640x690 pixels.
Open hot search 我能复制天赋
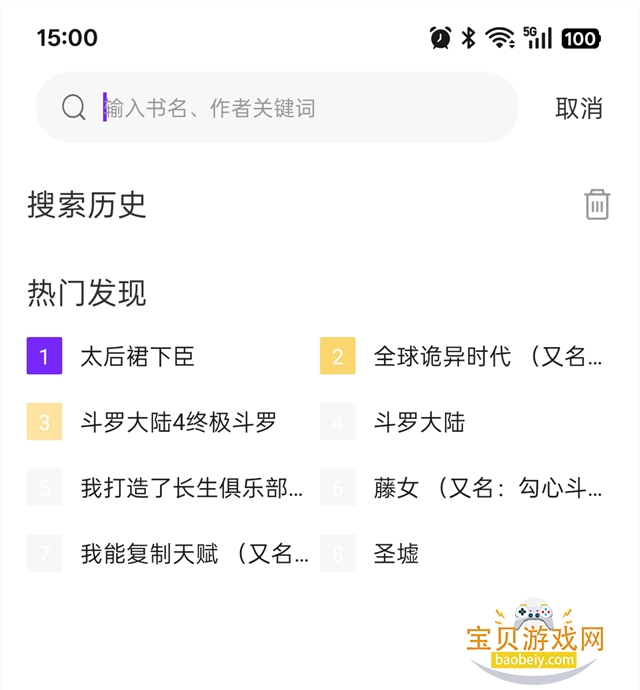click(x=194, y=553)
